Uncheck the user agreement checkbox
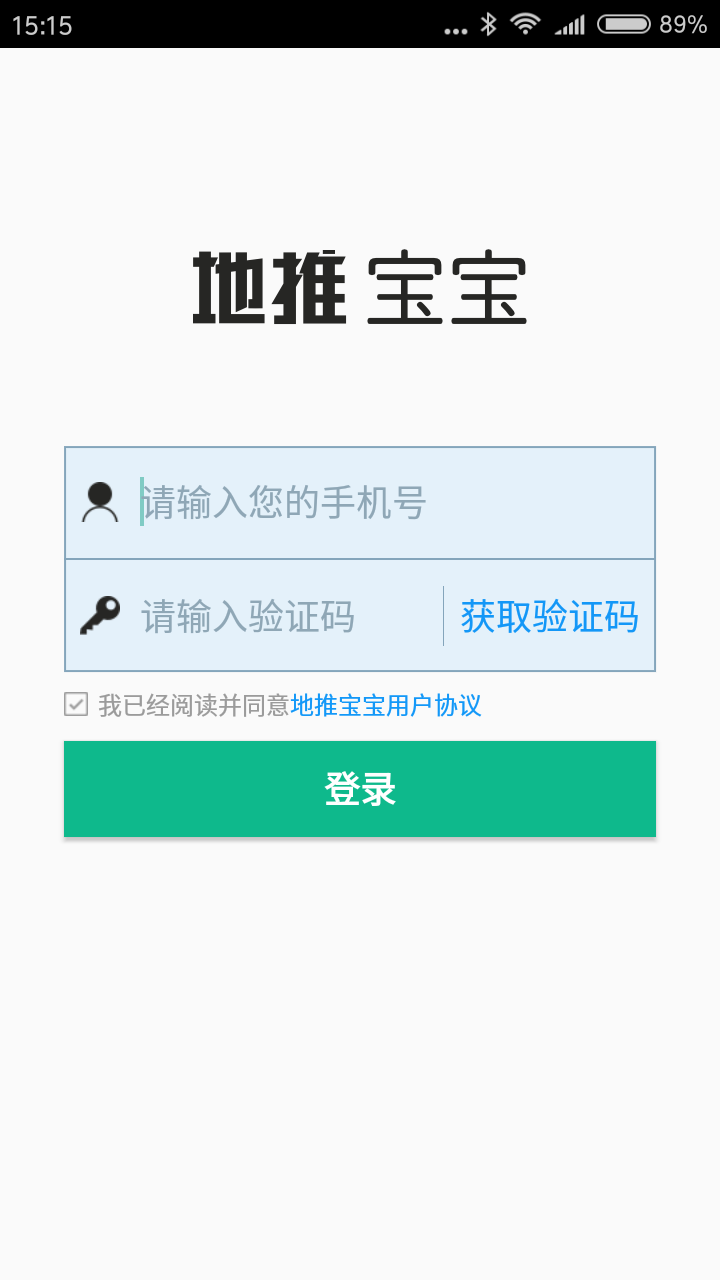This screenshot has height=1280, width=720. (76, 705)
